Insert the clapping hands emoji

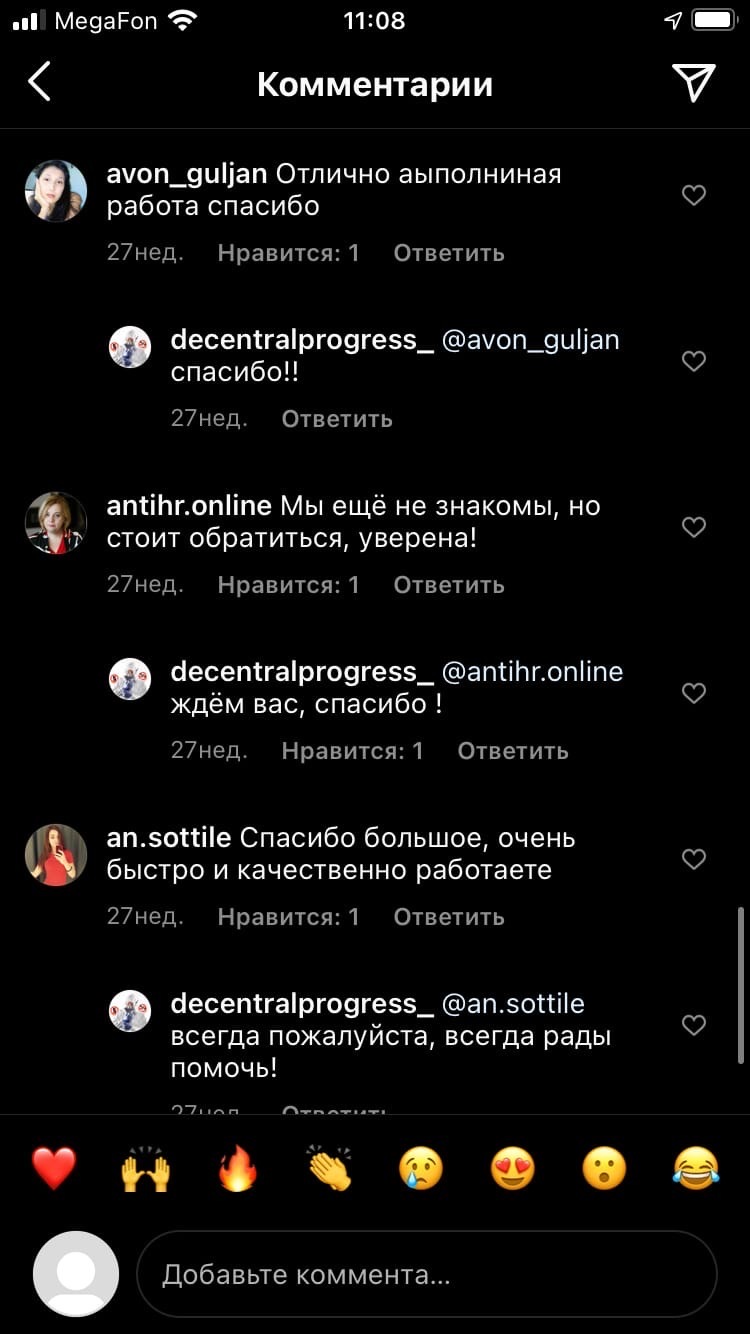pos(329,1168)
